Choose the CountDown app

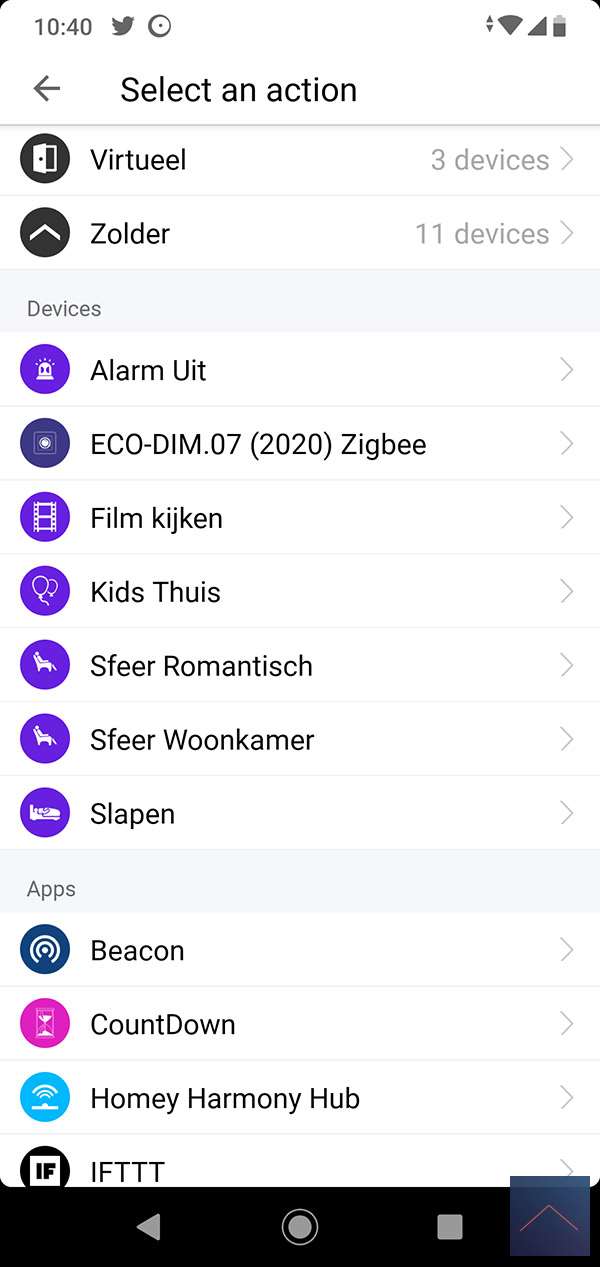300,1024
